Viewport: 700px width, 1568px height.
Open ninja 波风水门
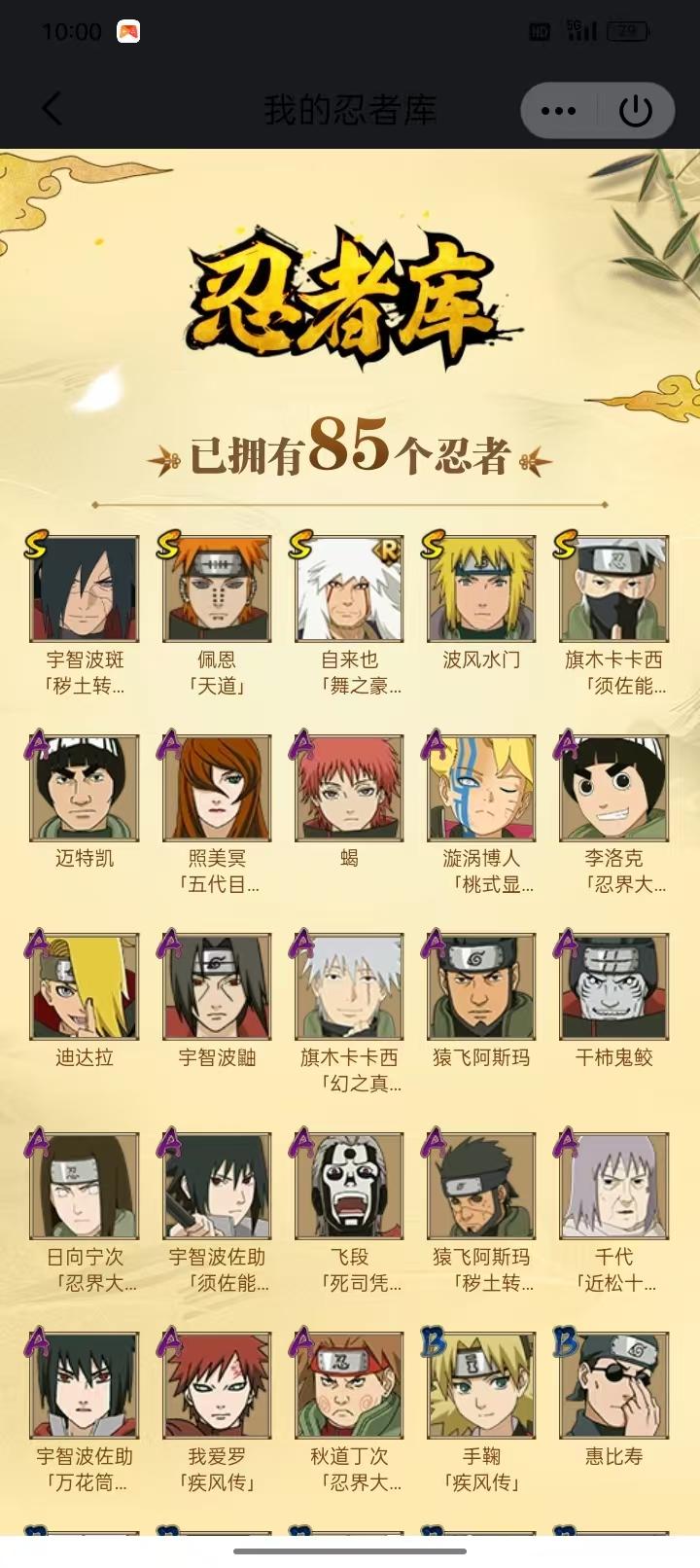481,587
